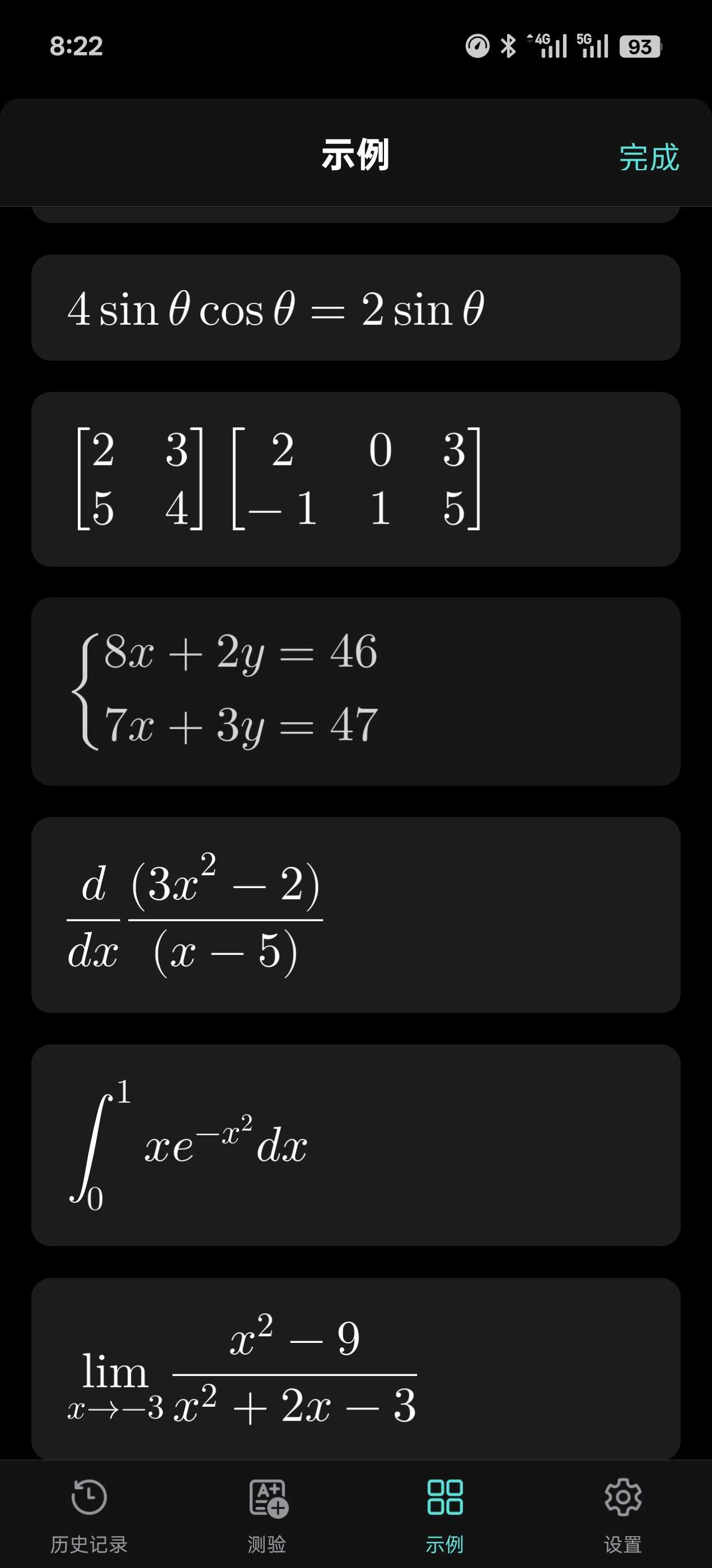Tap 完成 to close the examples
712x1568 pixels.
click(649, 158)
